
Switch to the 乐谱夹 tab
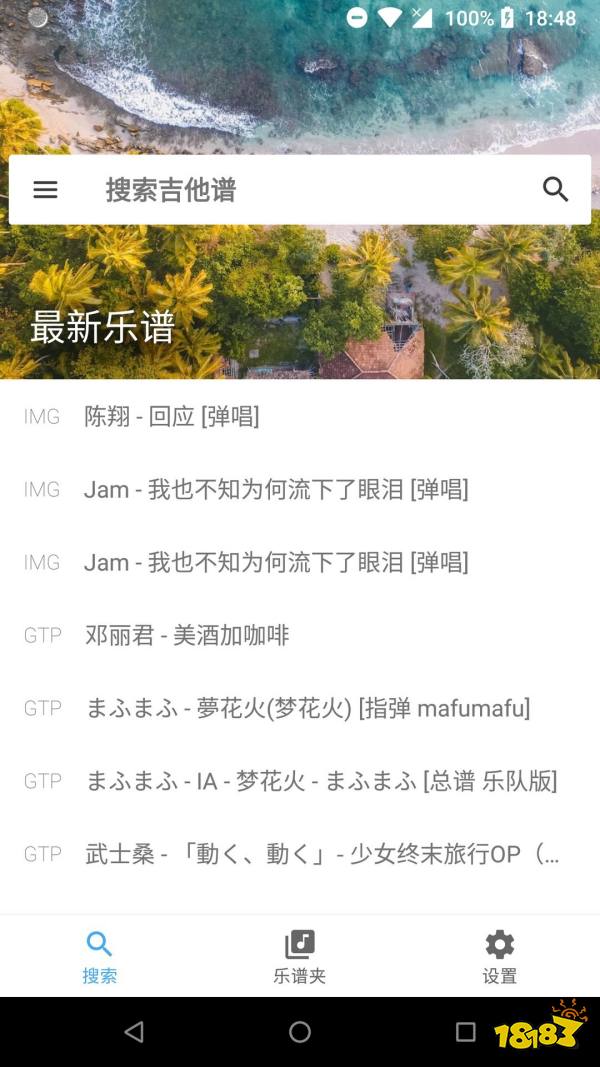click(299, 956)
